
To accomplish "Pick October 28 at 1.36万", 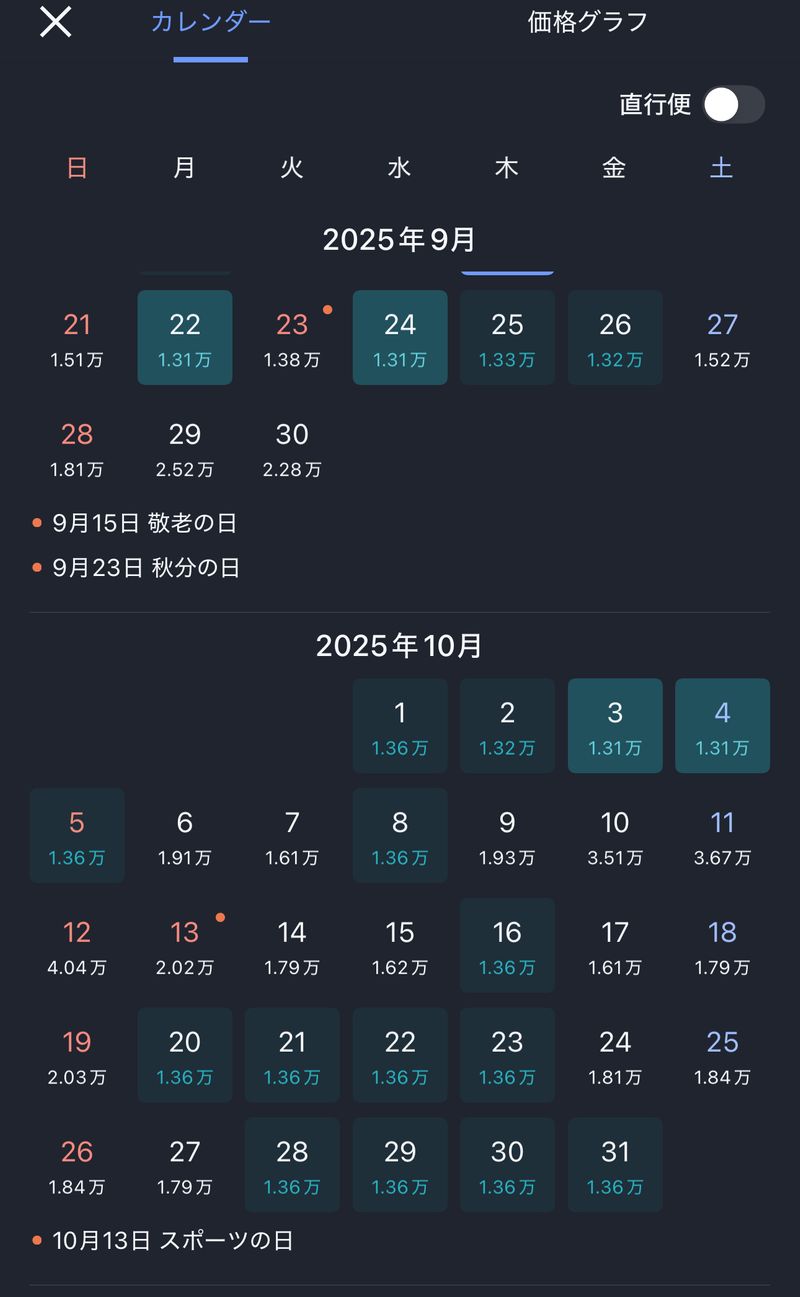I will tap(292, 1166).
